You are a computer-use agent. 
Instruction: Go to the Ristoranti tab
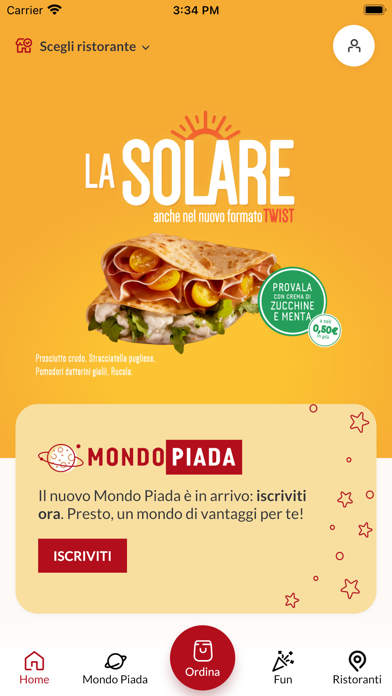357,668
